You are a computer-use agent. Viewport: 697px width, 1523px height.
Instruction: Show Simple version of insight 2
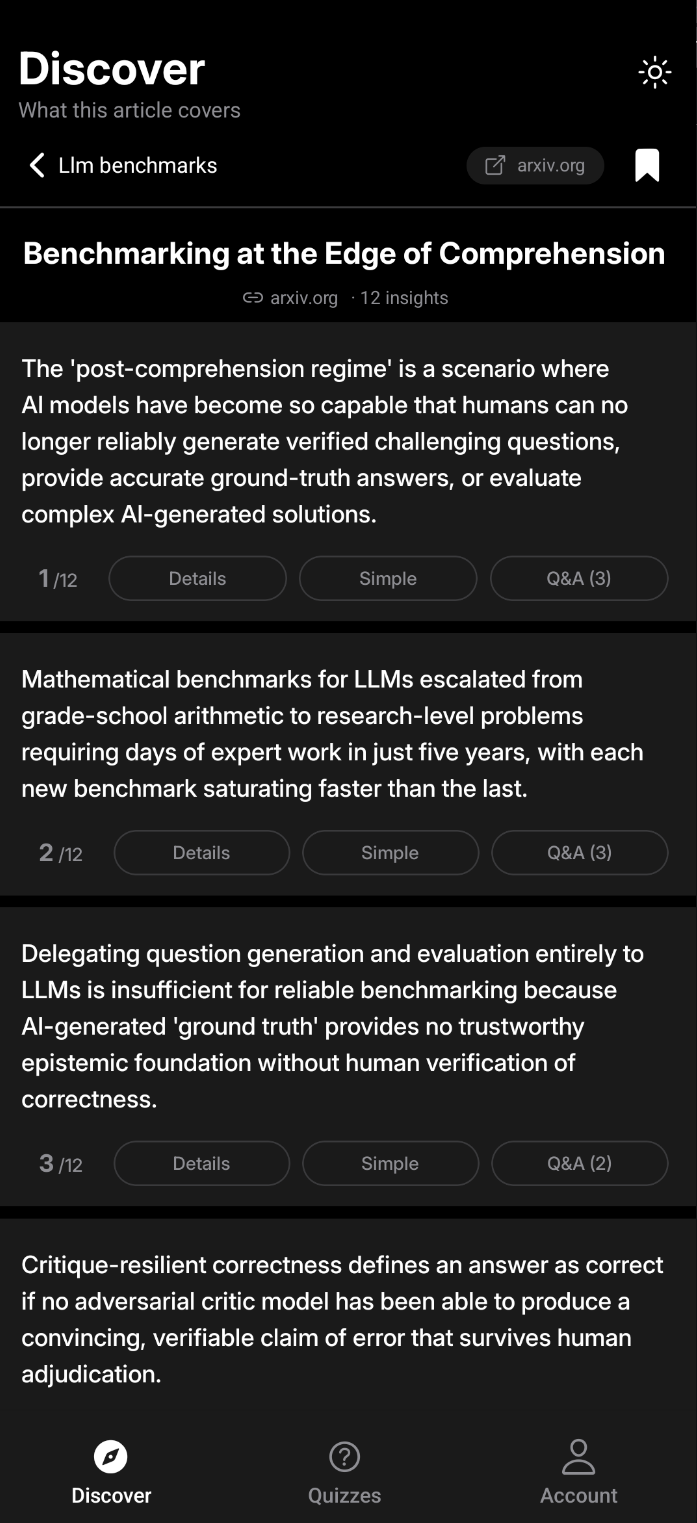390,853
